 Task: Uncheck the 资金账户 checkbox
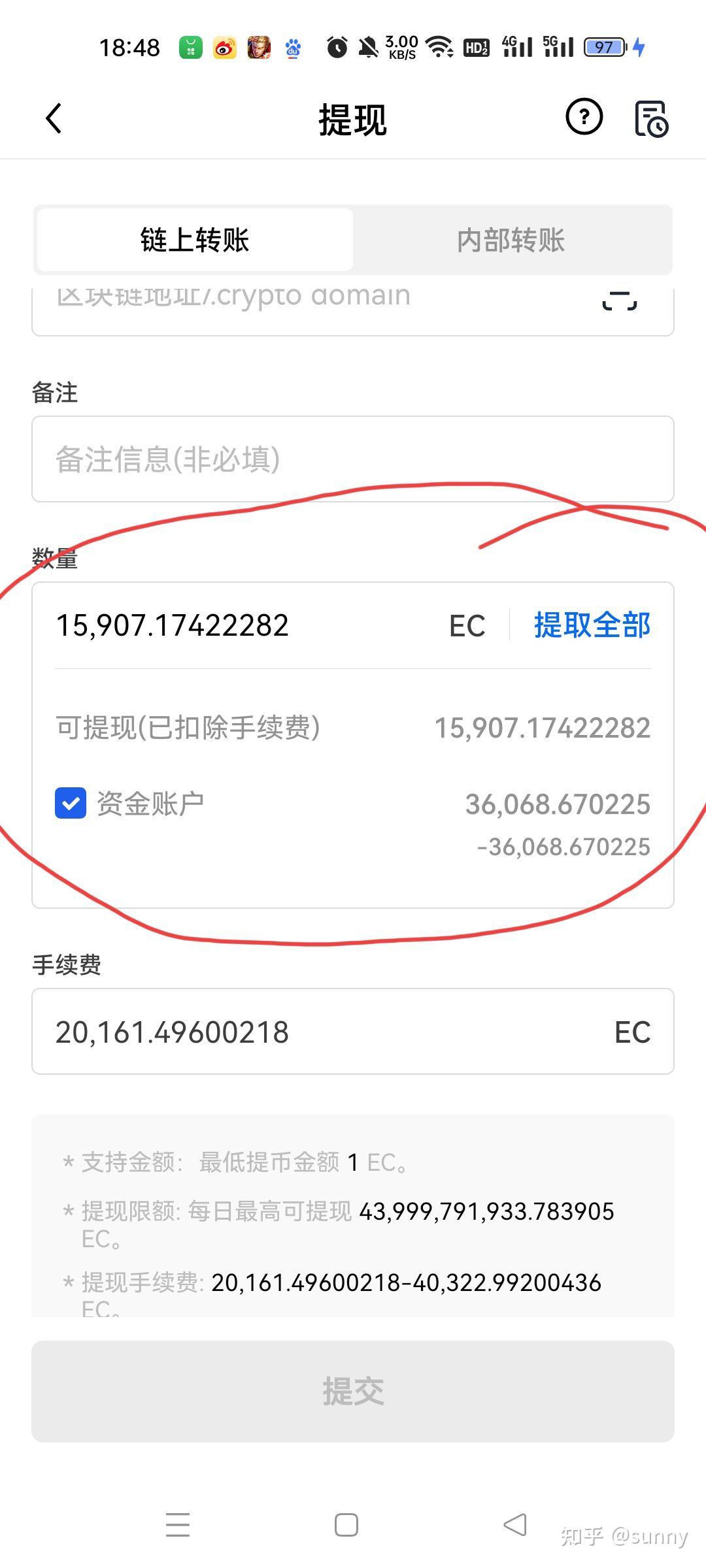coord(71,803)
